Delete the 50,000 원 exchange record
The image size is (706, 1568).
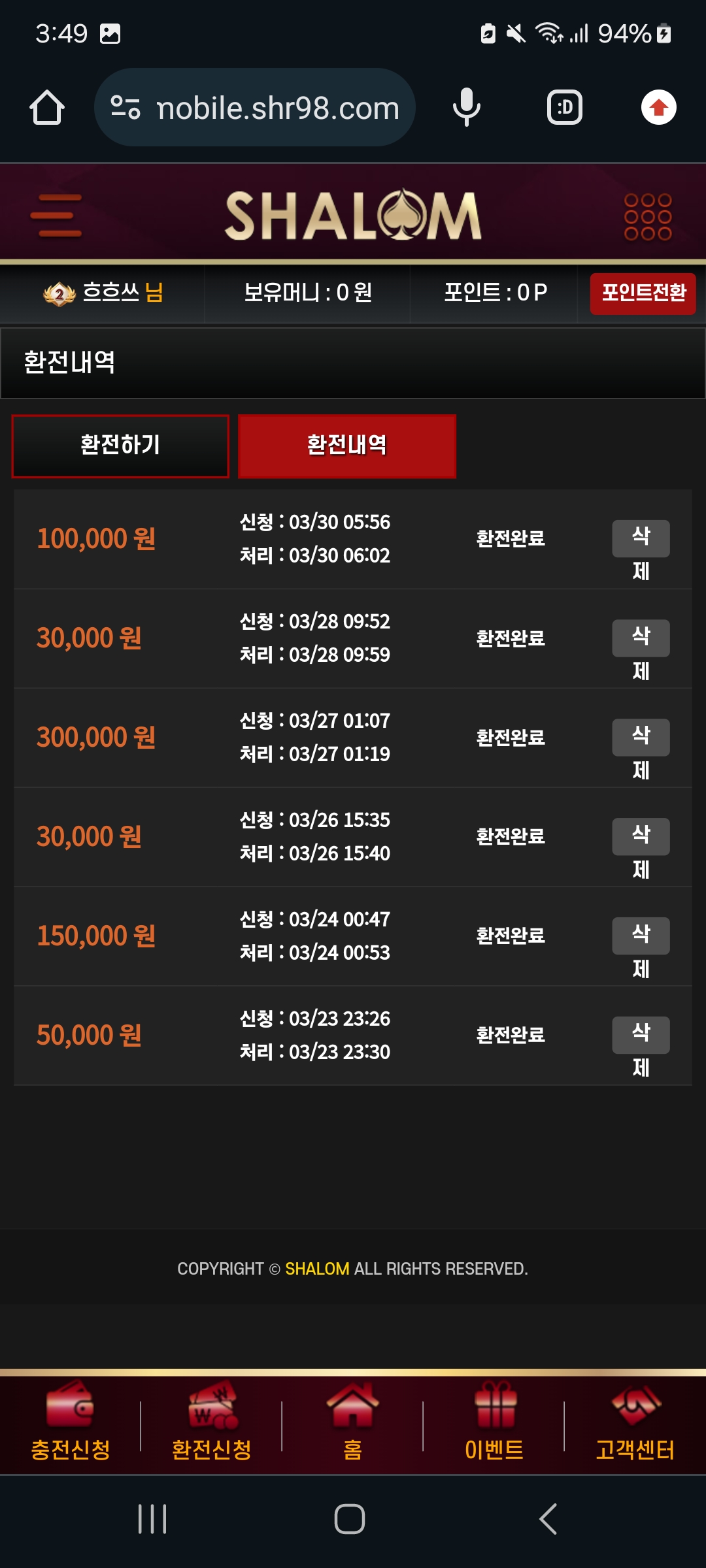[x=641, y=1036]
